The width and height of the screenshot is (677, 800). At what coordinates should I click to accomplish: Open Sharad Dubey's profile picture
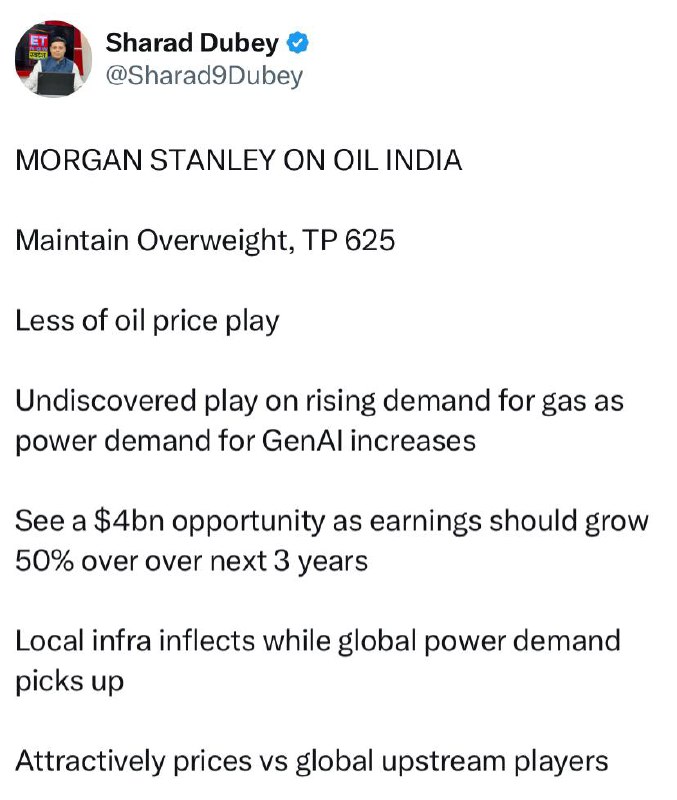point(54,59)
